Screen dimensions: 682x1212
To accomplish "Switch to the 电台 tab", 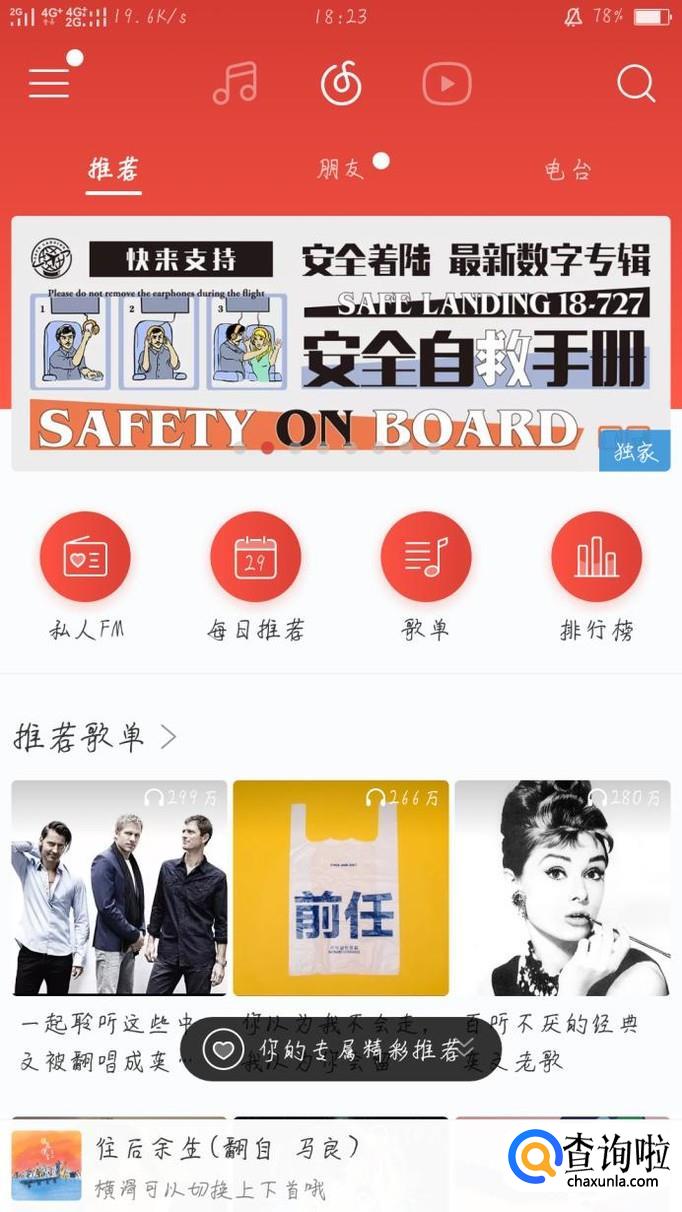I will tap(567, 169).
